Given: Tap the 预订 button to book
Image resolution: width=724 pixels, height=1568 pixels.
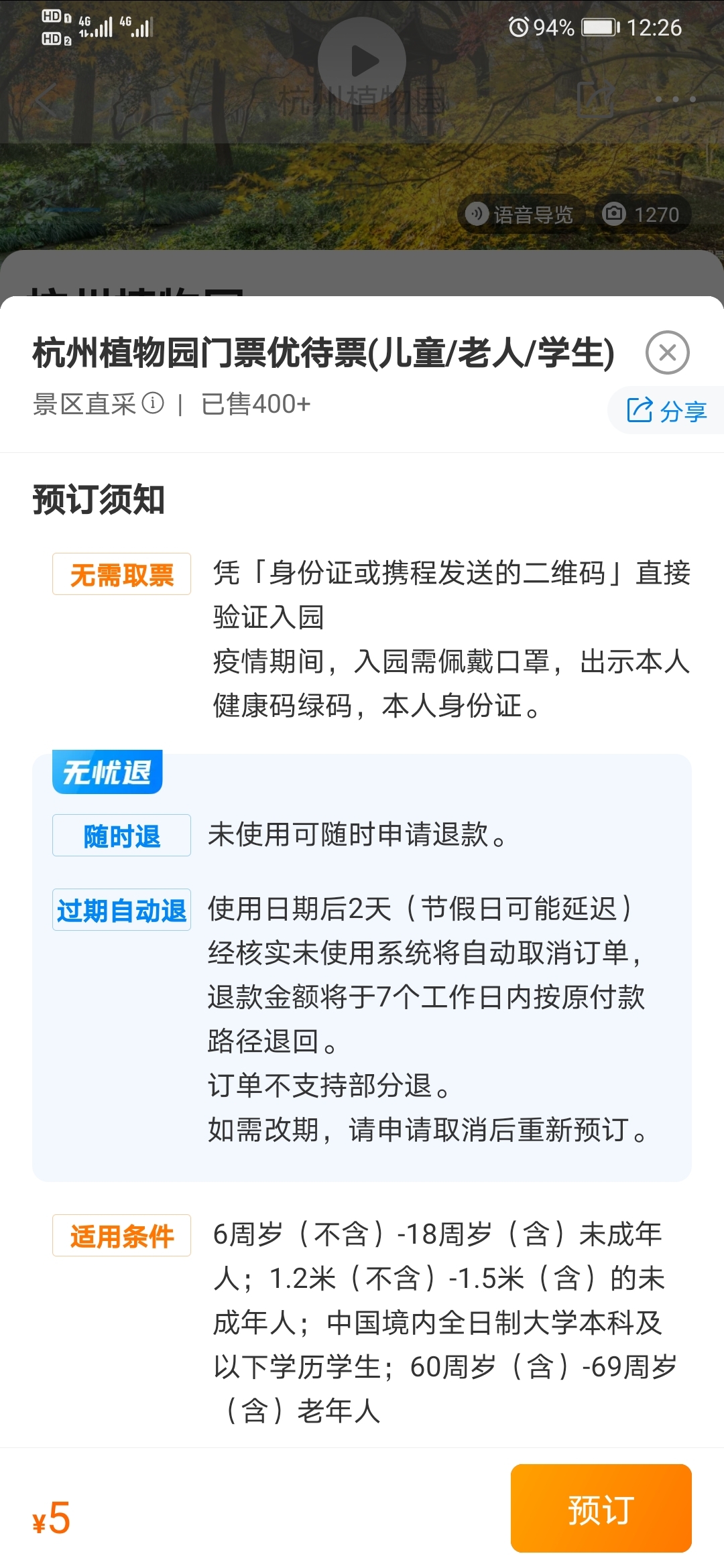Looking at the screenshot, I should pyautogui.click(x=601, y=1509).
